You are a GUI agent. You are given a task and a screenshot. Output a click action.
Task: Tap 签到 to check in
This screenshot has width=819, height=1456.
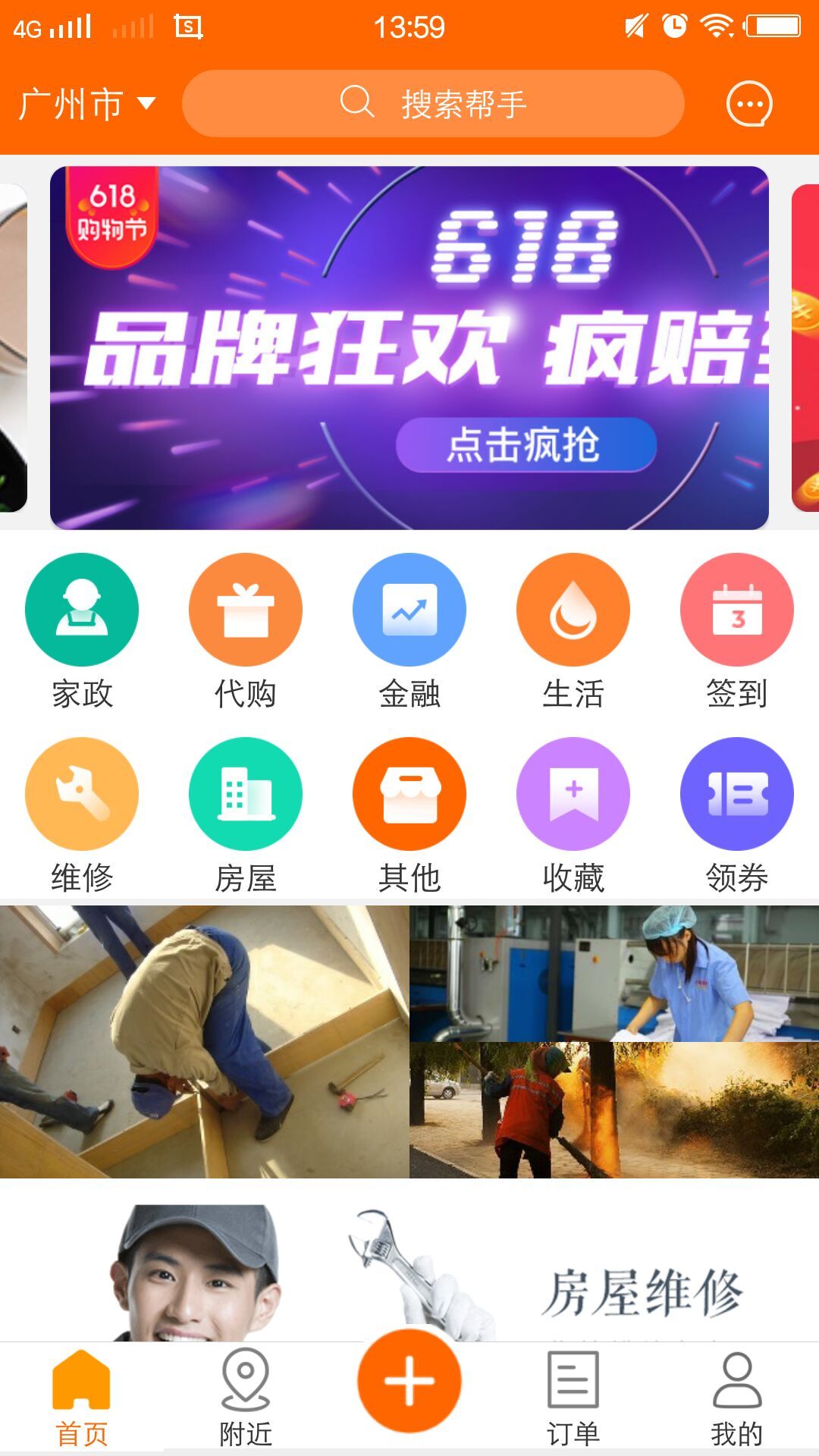coord(737,630)
